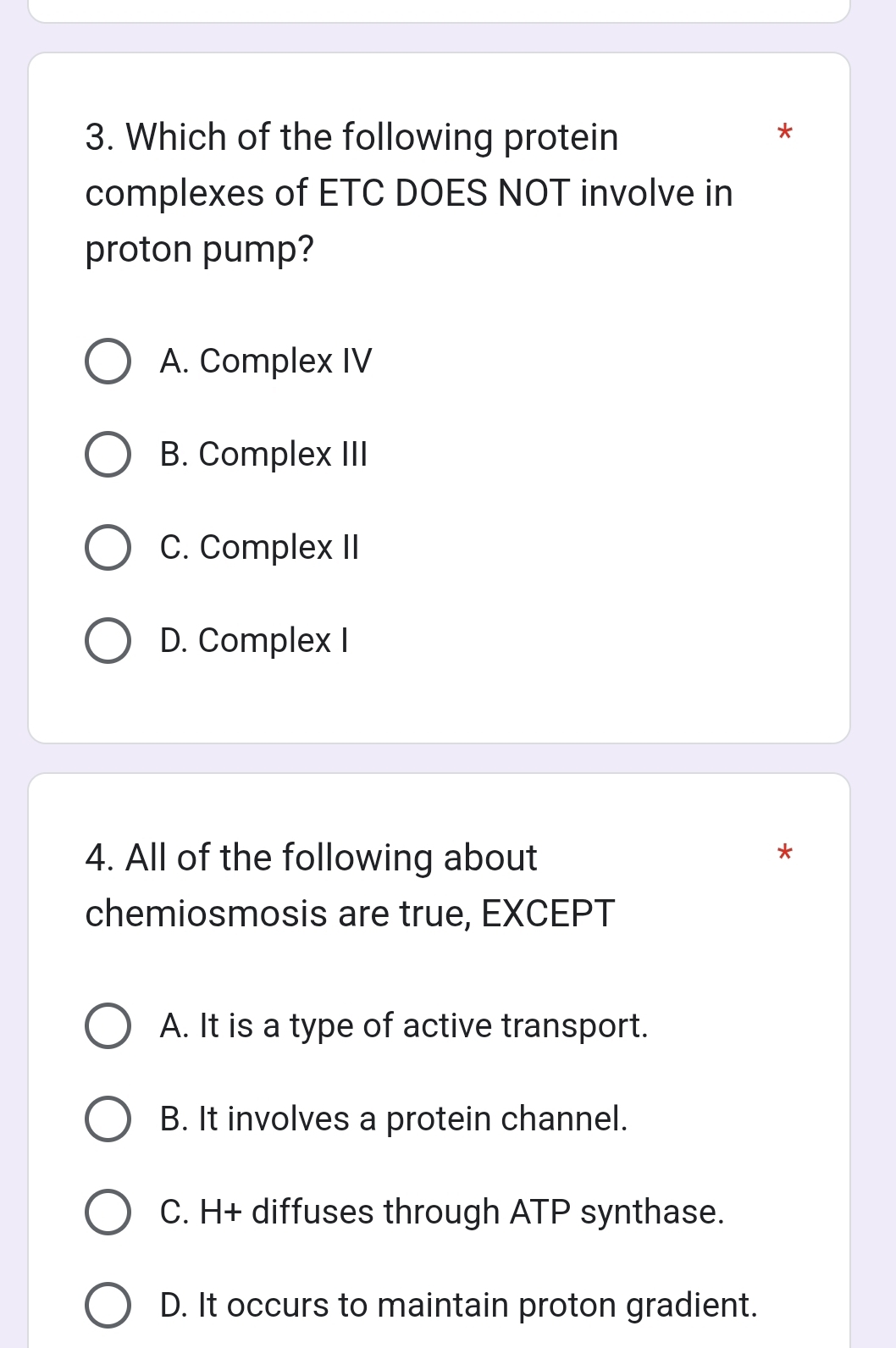Select A. It is a type of active transport
Viewport: 896px width, 1348px height.
click(x=108, y=1025)
